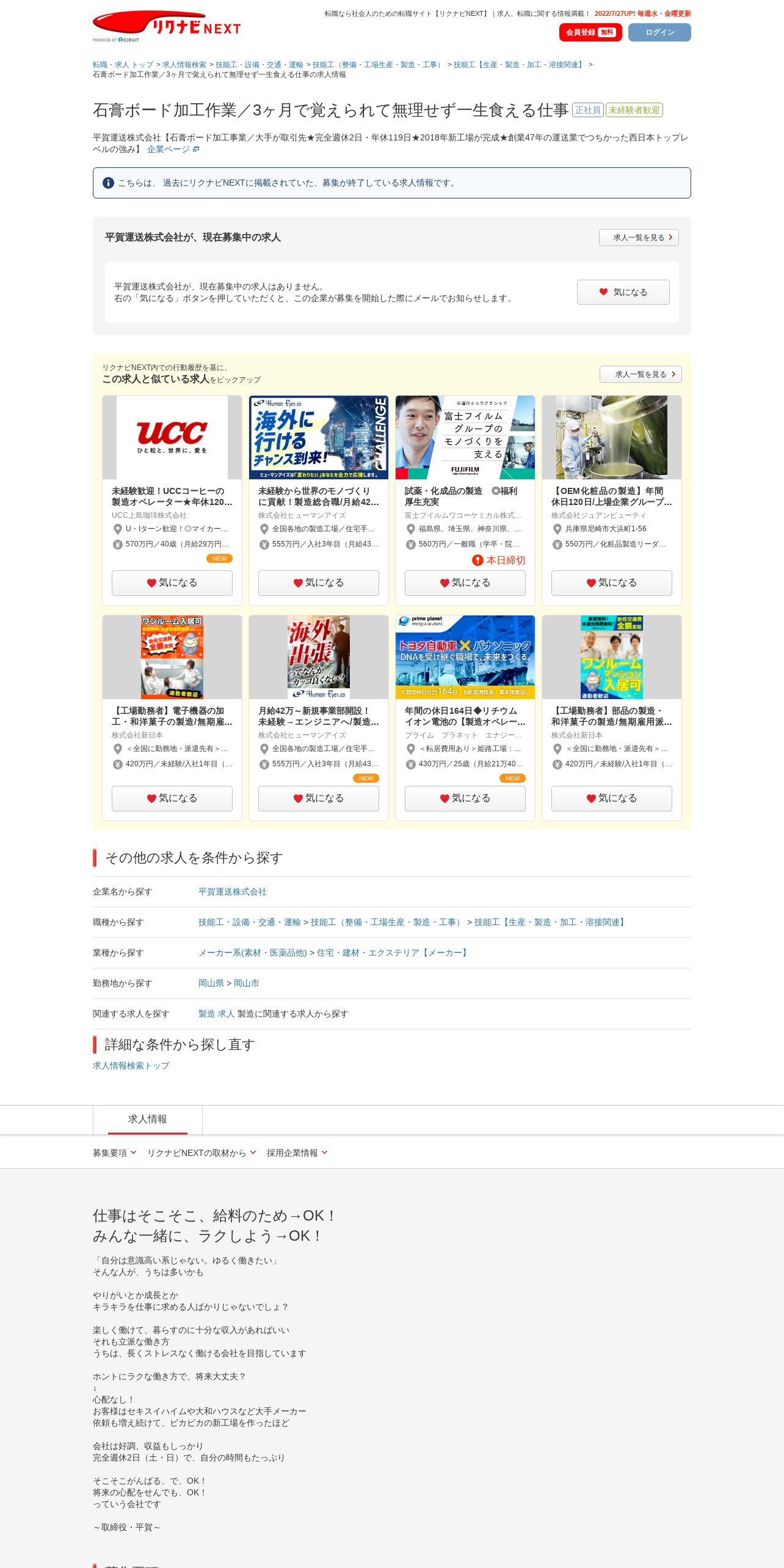Tap 気になる on the OEM化粧品の製造 card
This screenshot has width=784, height=1568.
pyautogui.click(x=611, y=583)
